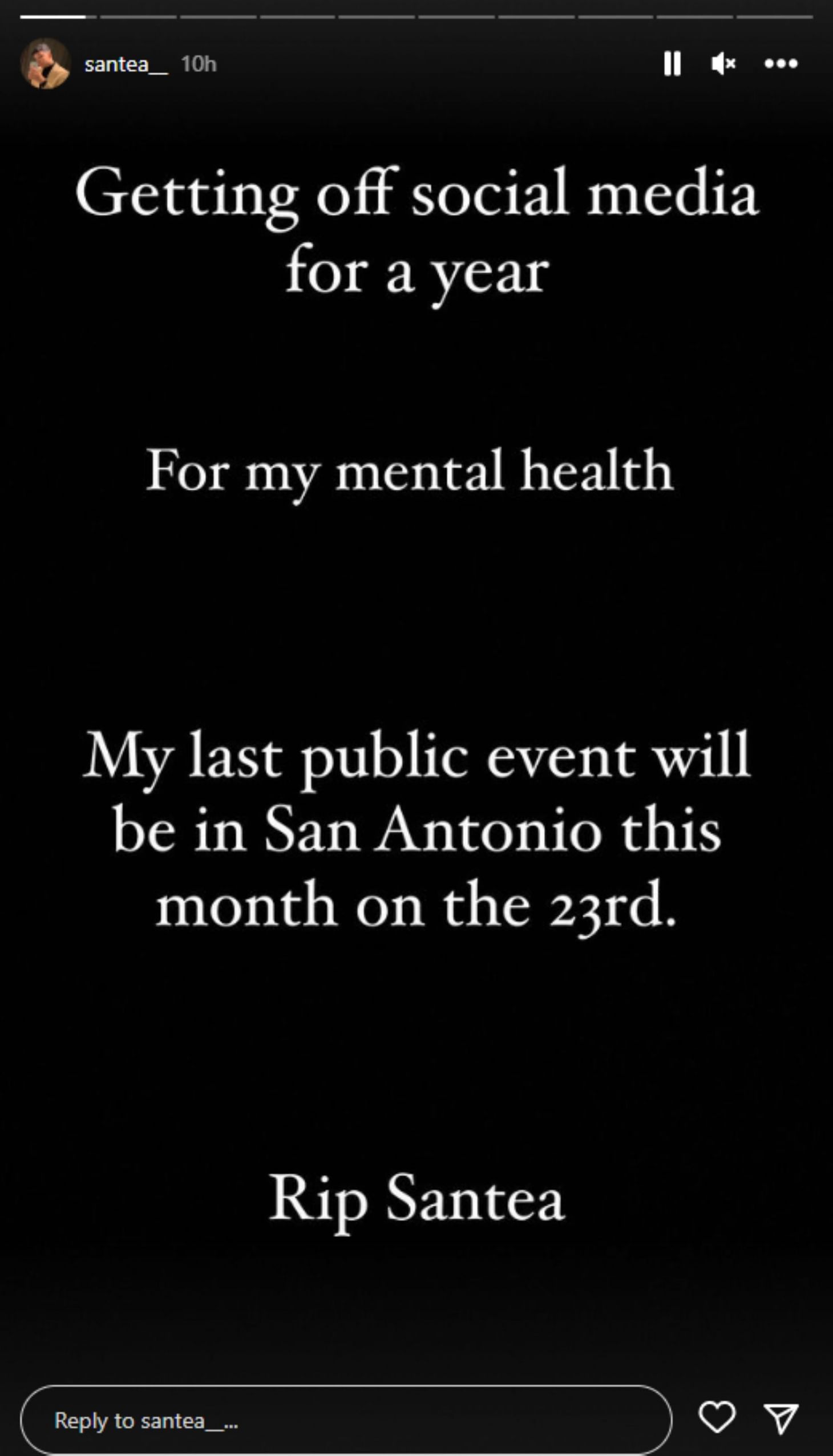
Task: Open santea__ profile picture
Action: pos(45,63)
